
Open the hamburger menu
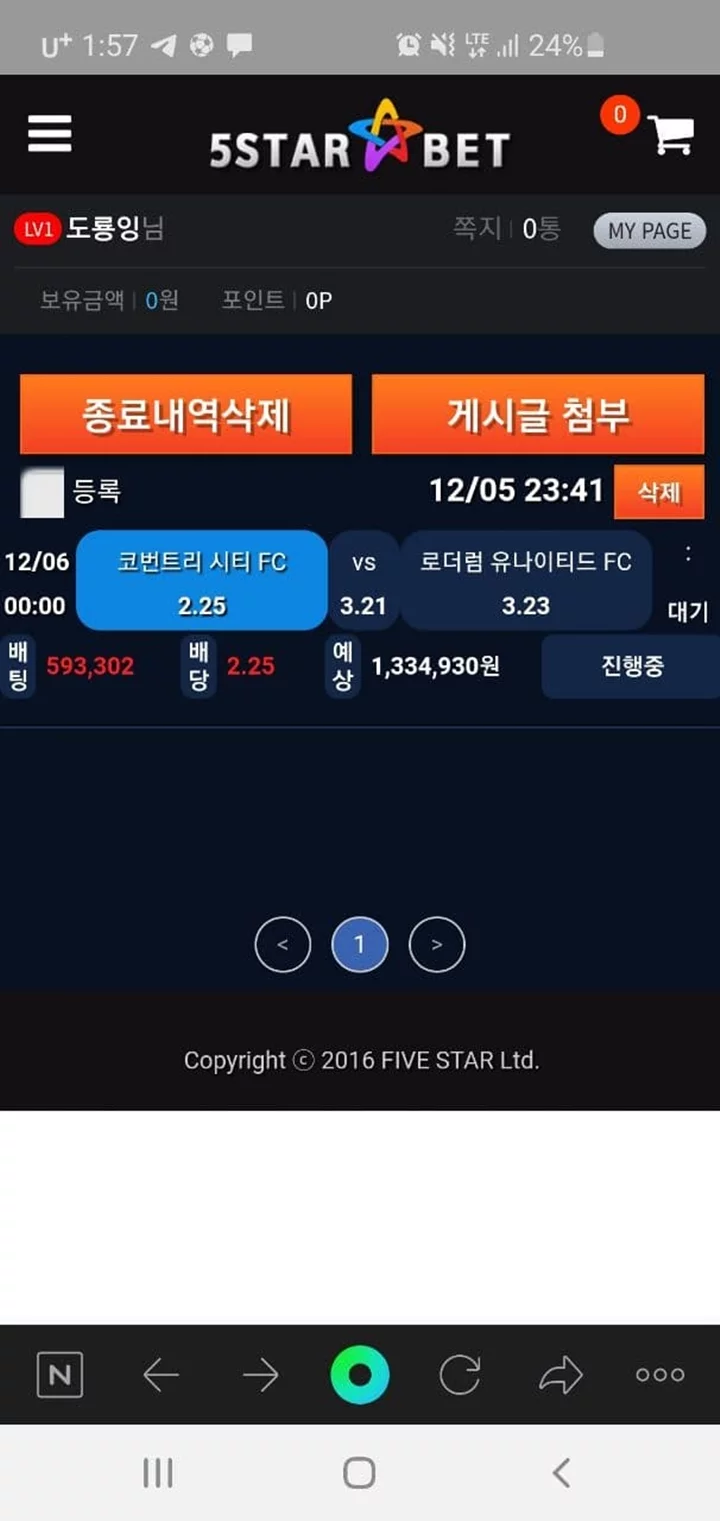click(49, 133)
